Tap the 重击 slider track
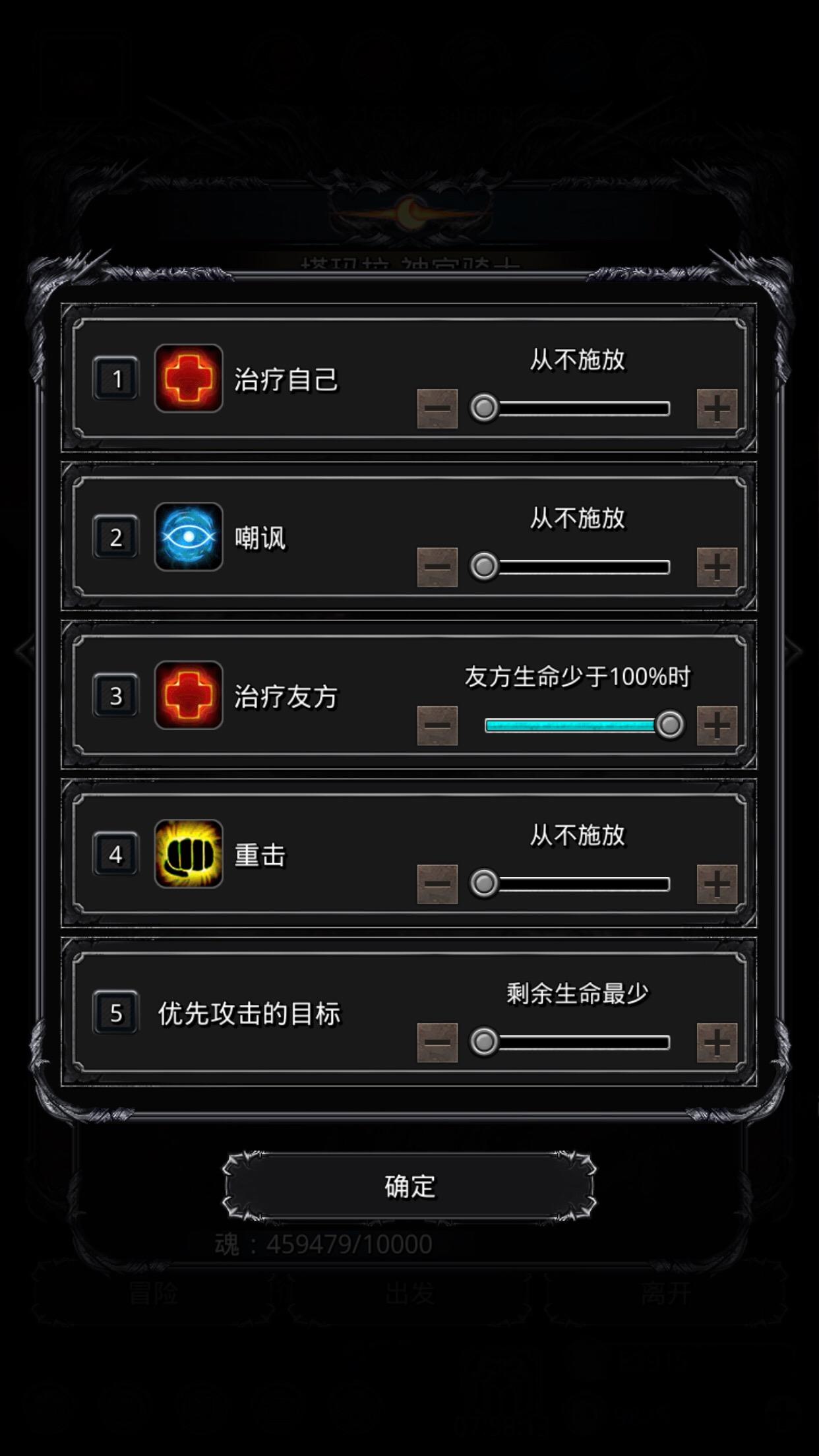This screenshot has width=819, height=1456. pyautogui.click(x=577, y=884)
